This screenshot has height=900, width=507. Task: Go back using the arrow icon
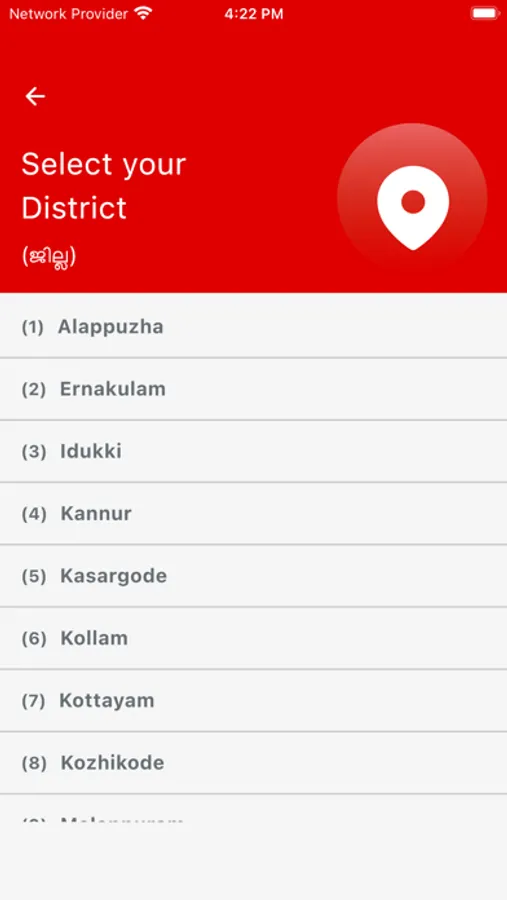point(35,96)
